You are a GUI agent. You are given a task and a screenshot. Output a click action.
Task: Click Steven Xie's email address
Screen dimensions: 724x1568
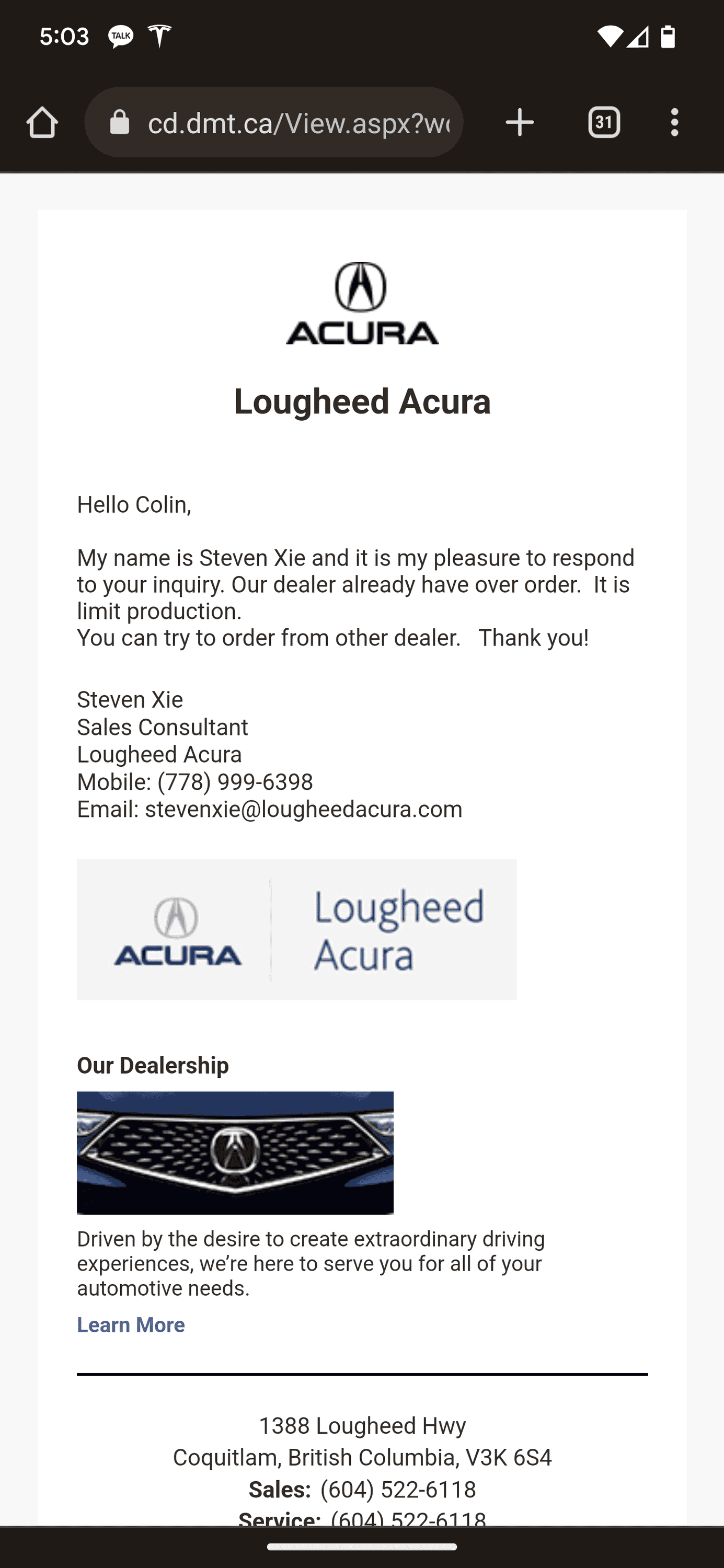[x=303, y=809]
